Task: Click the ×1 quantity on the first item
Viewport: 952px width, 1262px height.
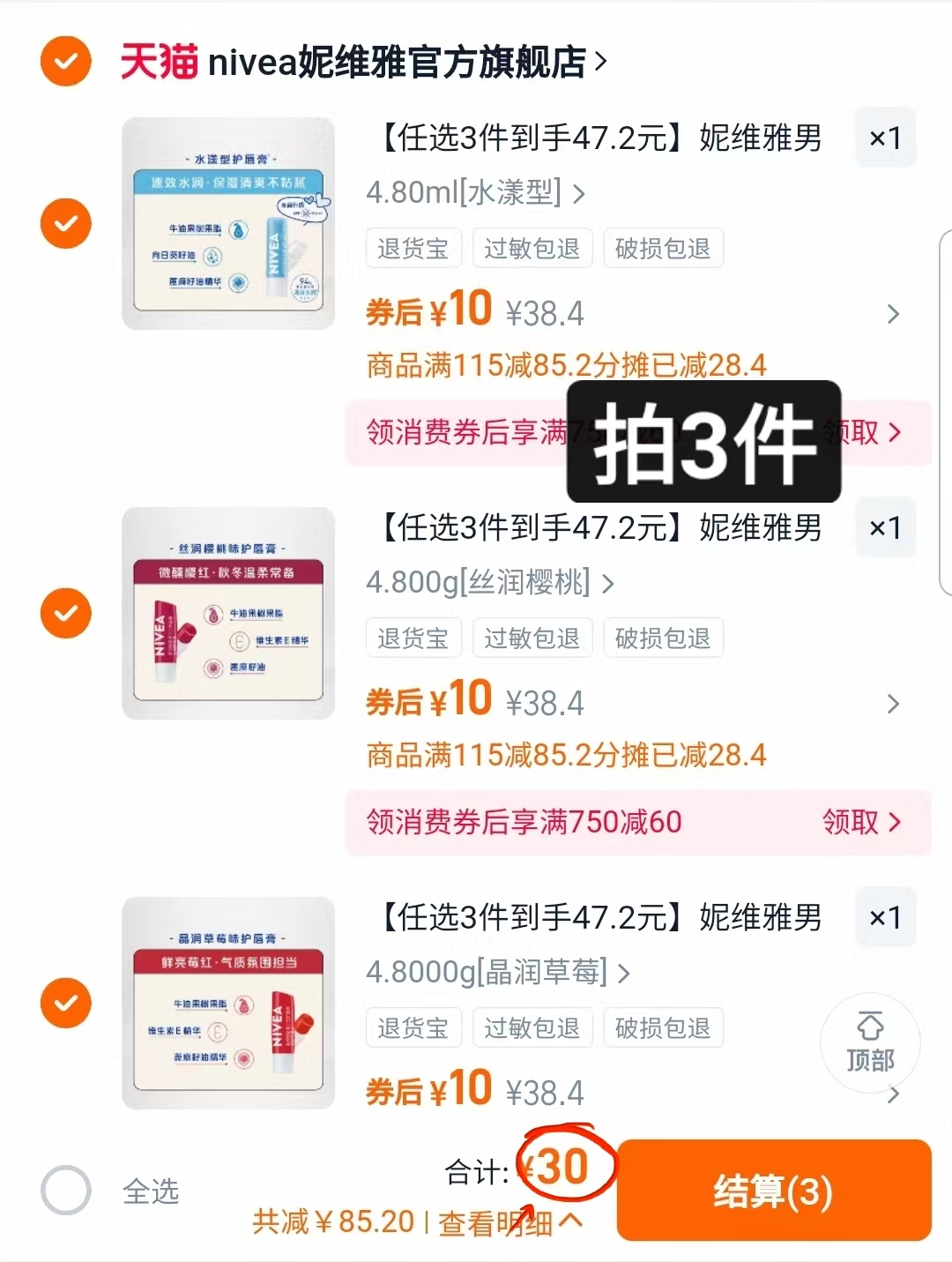Action: [885, 138]
